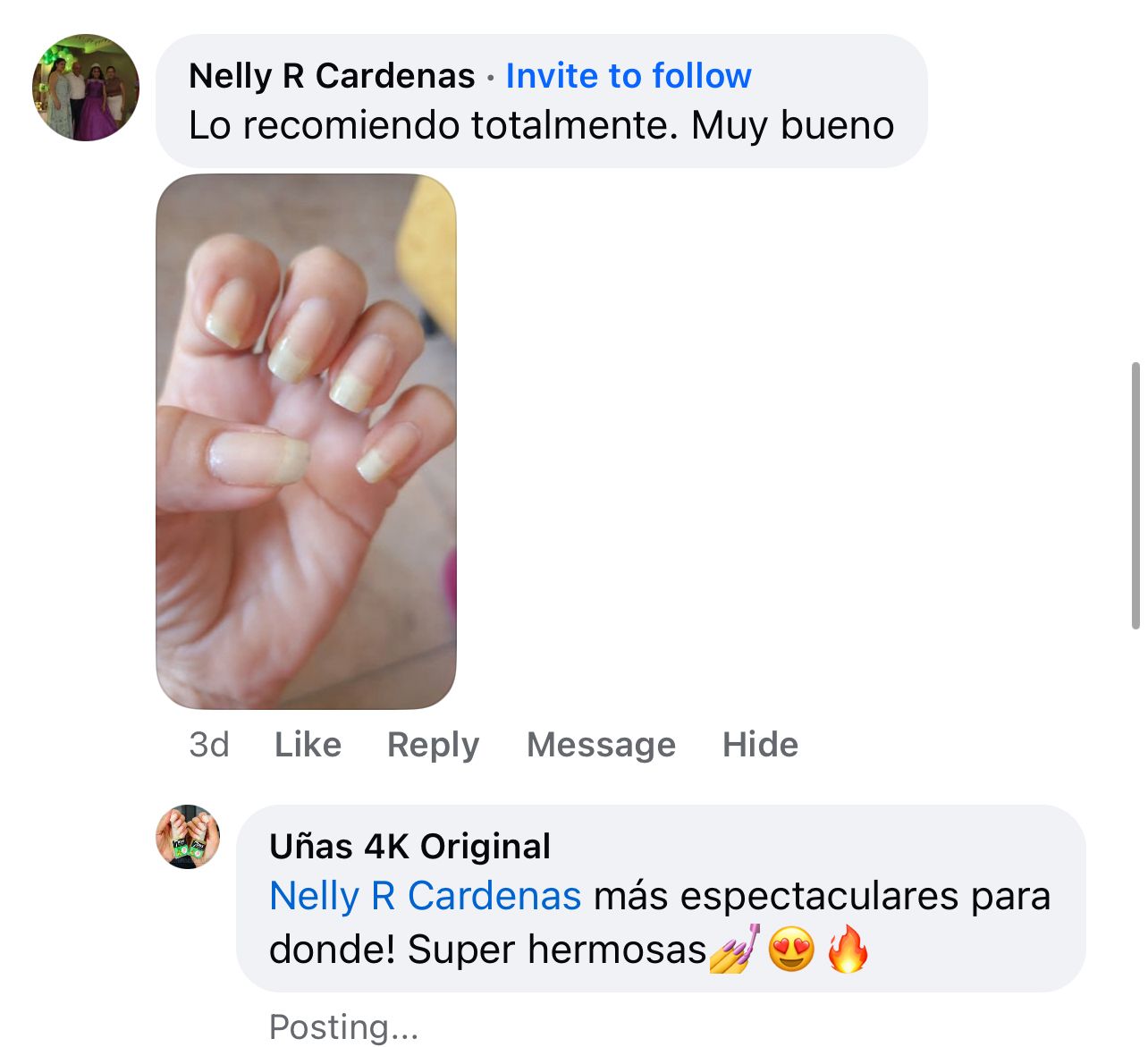The image size is (1148, 1047).
Task: Open Nelly R Cardenas's commenter name
Action: click(332, 76)
